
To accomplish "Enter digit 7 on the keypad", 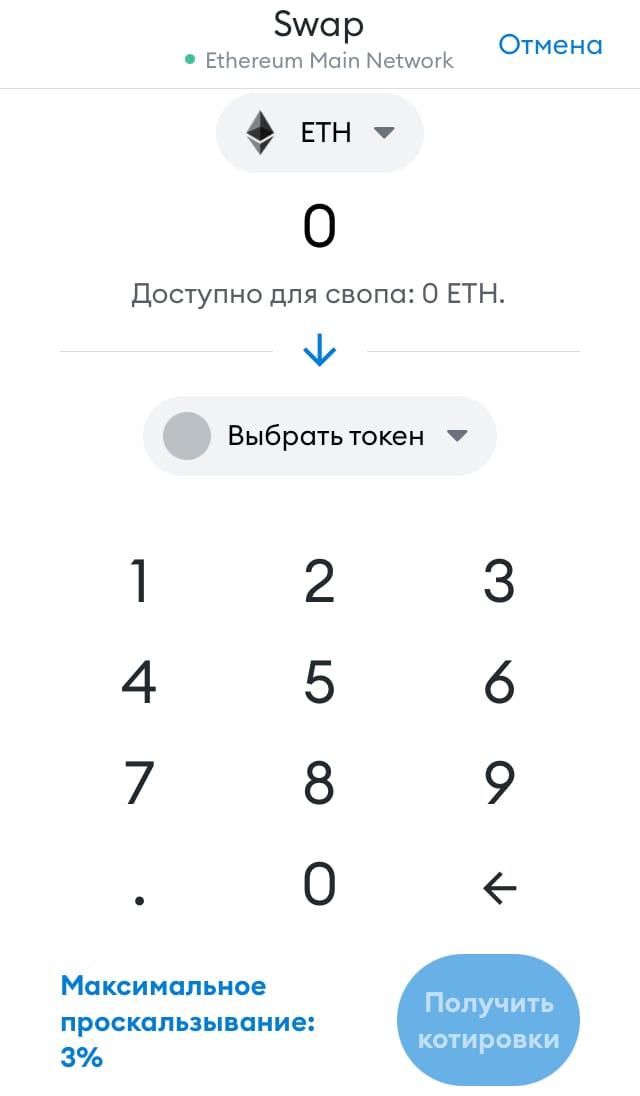I will coord(140,782).
